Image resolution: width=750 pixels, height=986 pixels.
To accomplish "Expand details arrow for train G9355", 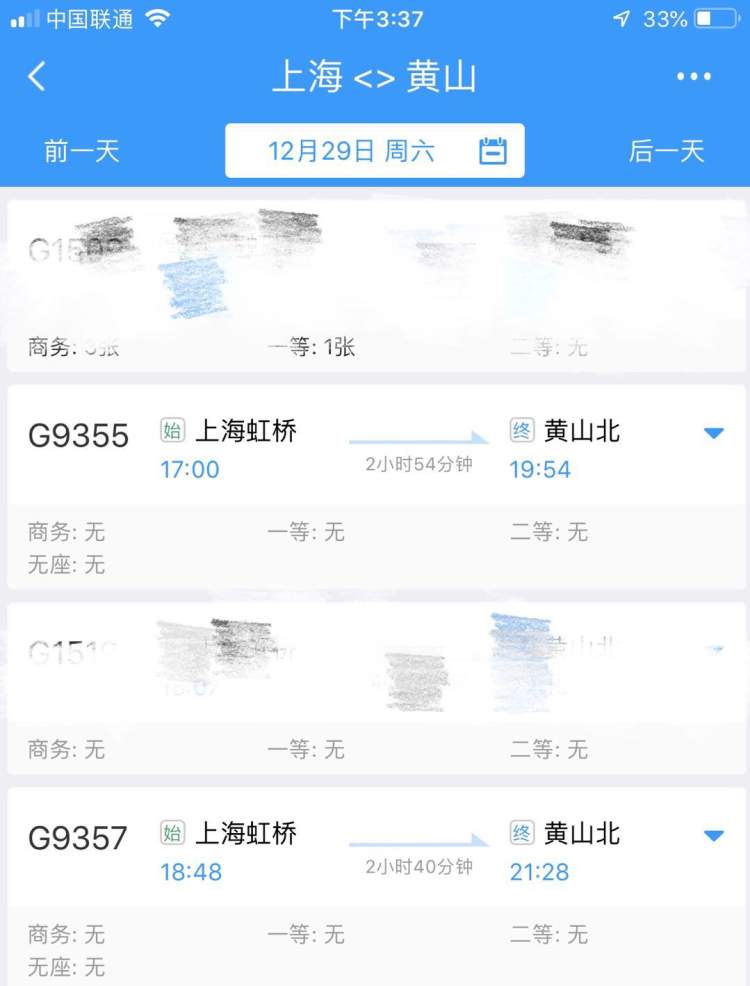I will pyautogui.click(x=713, y=433).
